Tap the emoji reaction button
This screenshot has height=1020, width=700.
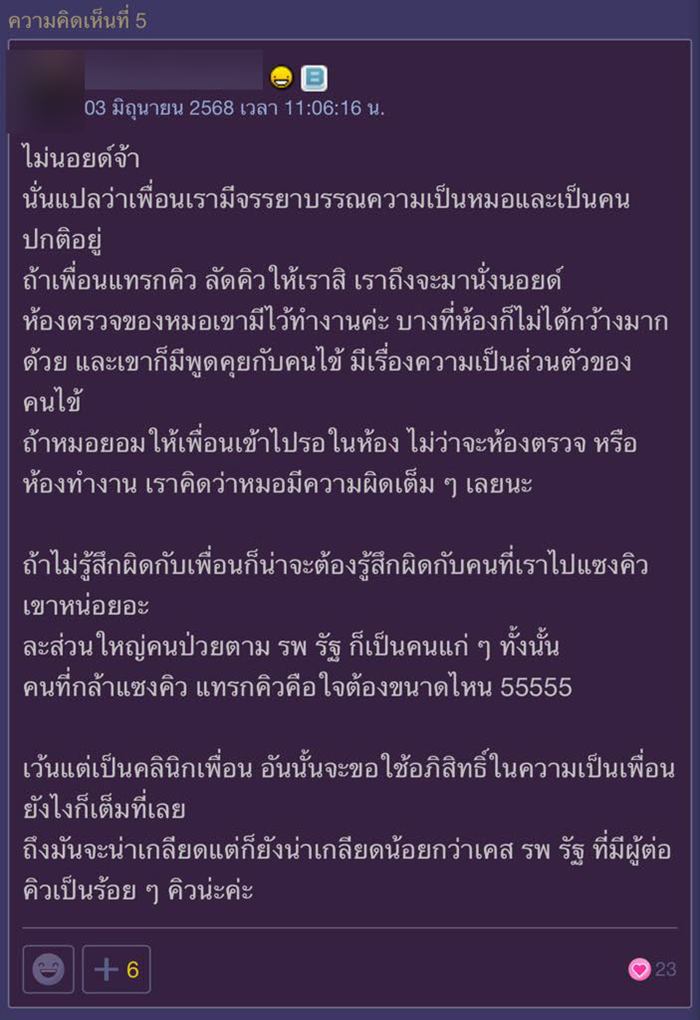(x=48, y=969)
